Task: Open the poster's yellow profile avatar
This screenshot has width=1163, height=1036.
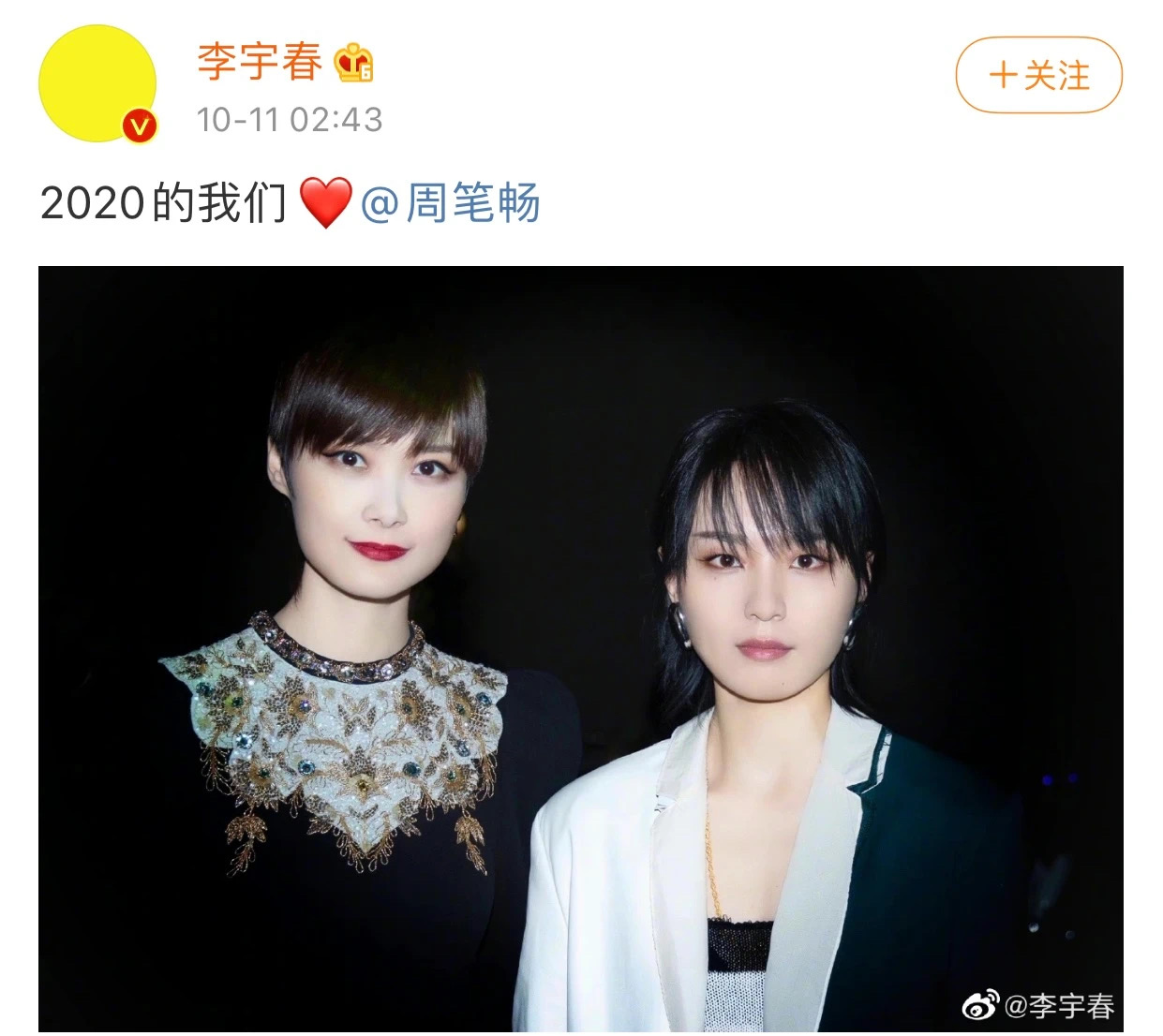Action: [97, 84]
